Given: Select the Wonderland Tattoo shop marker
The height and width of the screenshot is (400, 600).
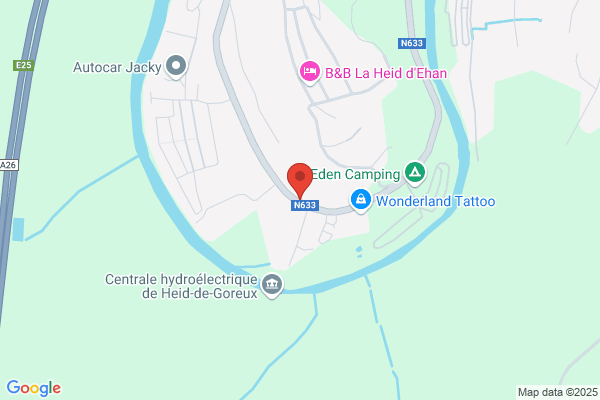Looking at the screenshot, I should click(x=361, y=201).
